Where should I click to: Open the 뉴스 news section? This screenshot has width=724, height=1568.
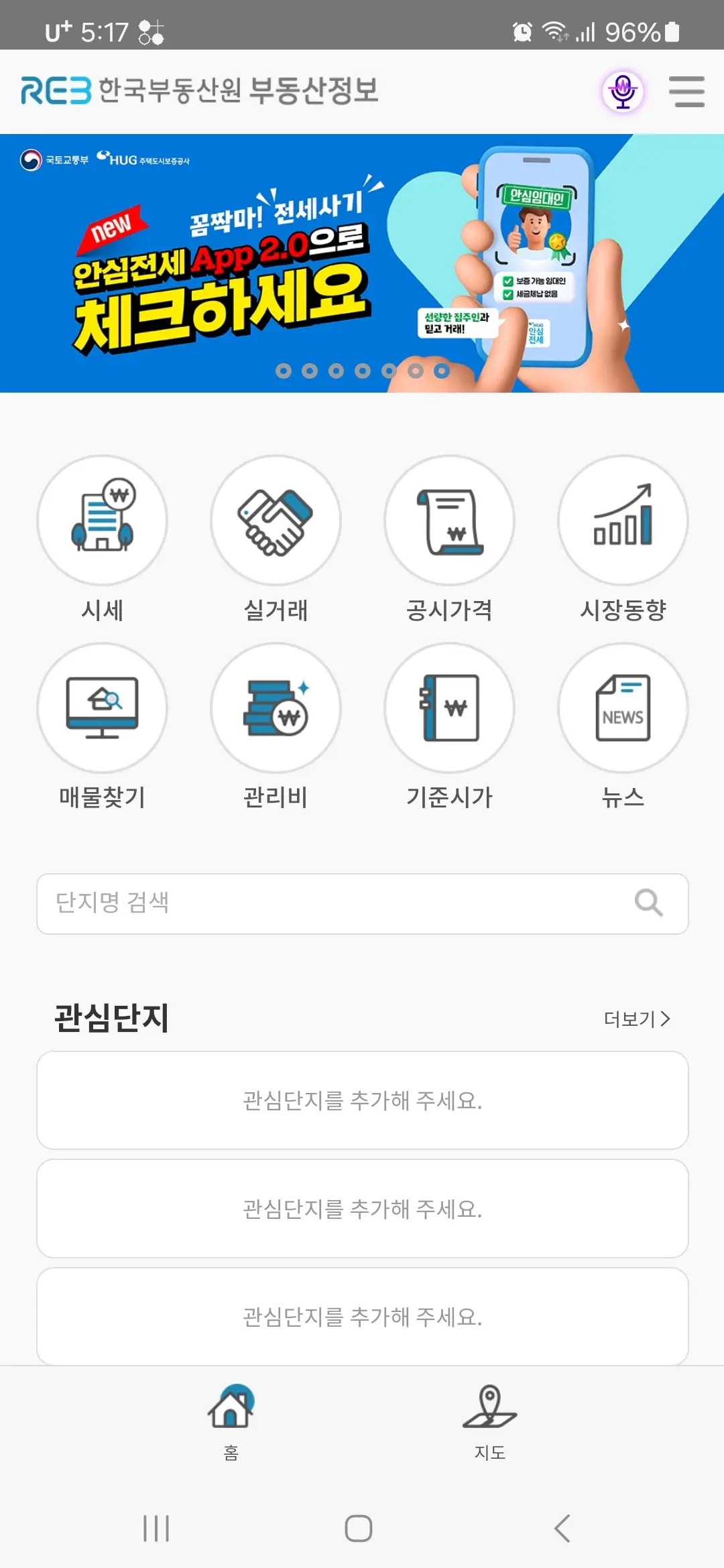point(623,707)
